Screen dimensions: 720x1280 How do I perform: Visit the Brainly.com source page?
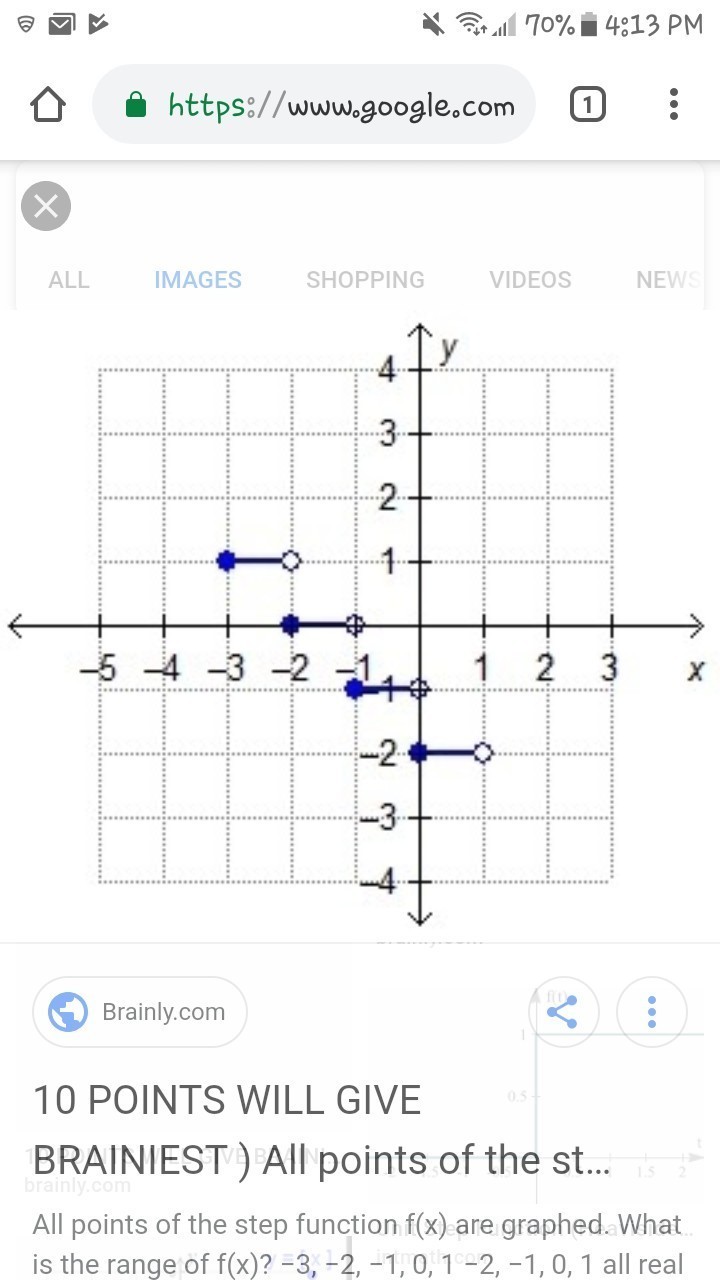point(140,1012)
